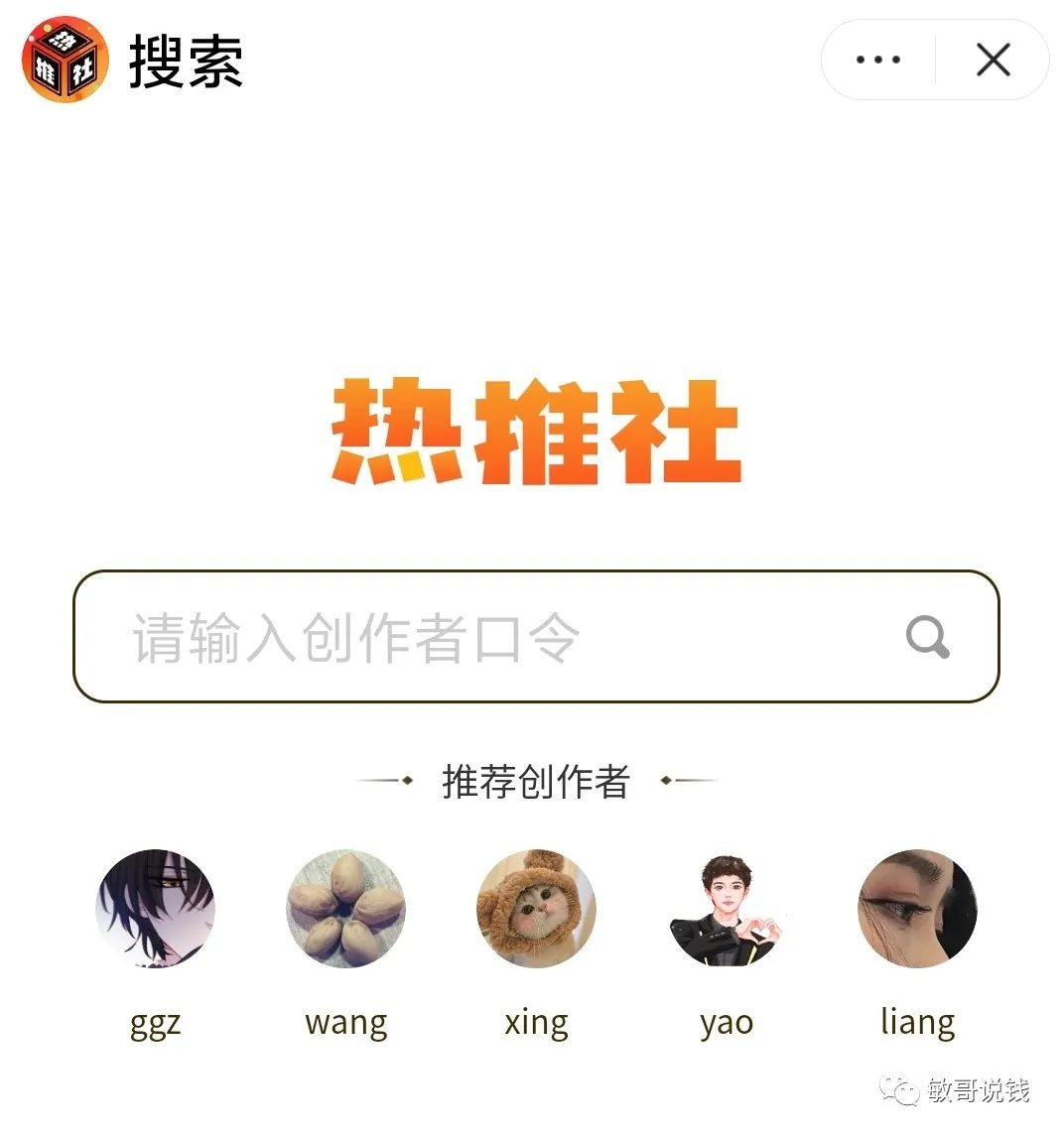Click liang's avatar image

click(918, 906)
